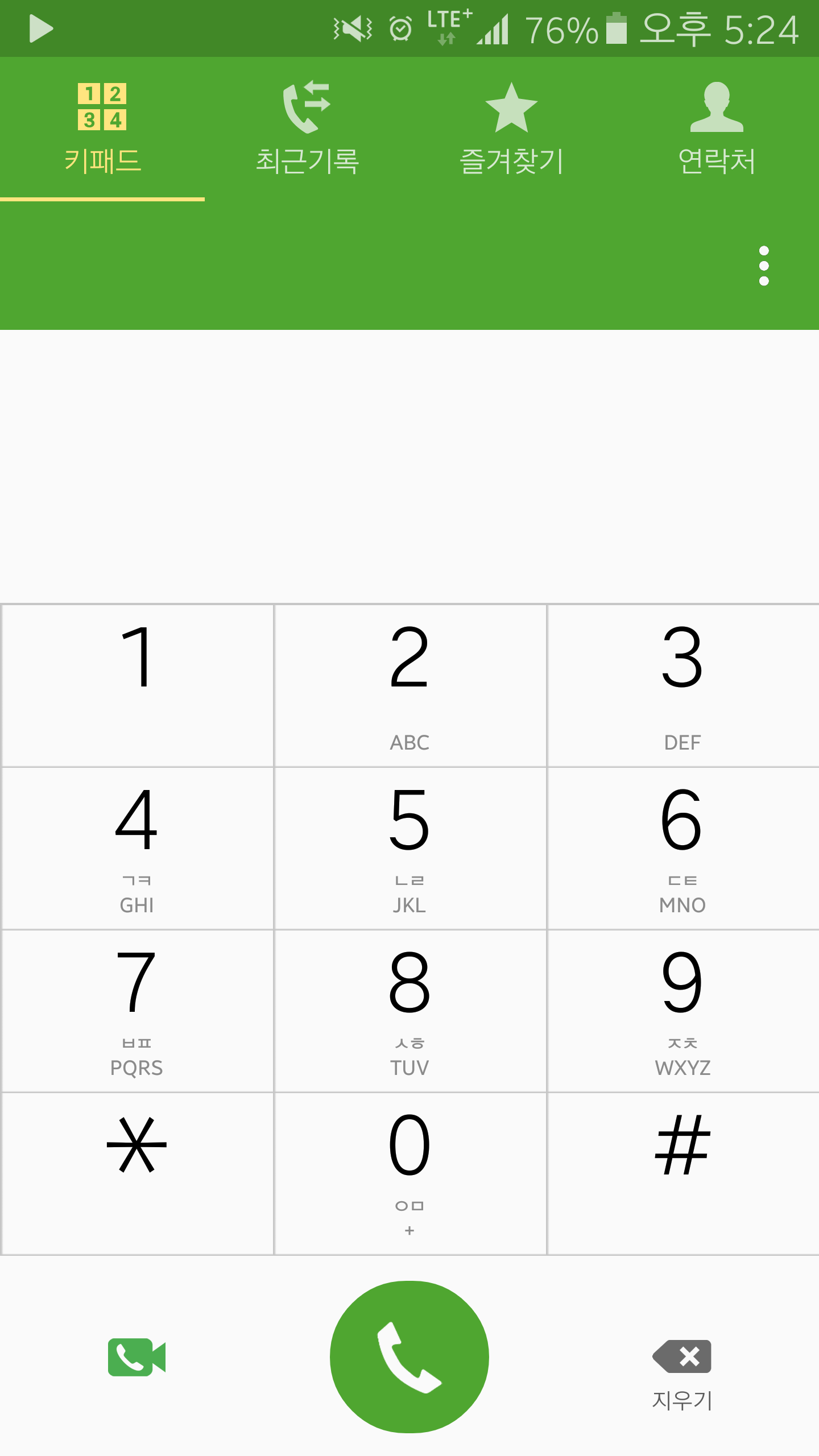Viewport: 819px width, 1456px height.
Task: Tap the 8 TUV key
Action: click(x=409, y=1011)
